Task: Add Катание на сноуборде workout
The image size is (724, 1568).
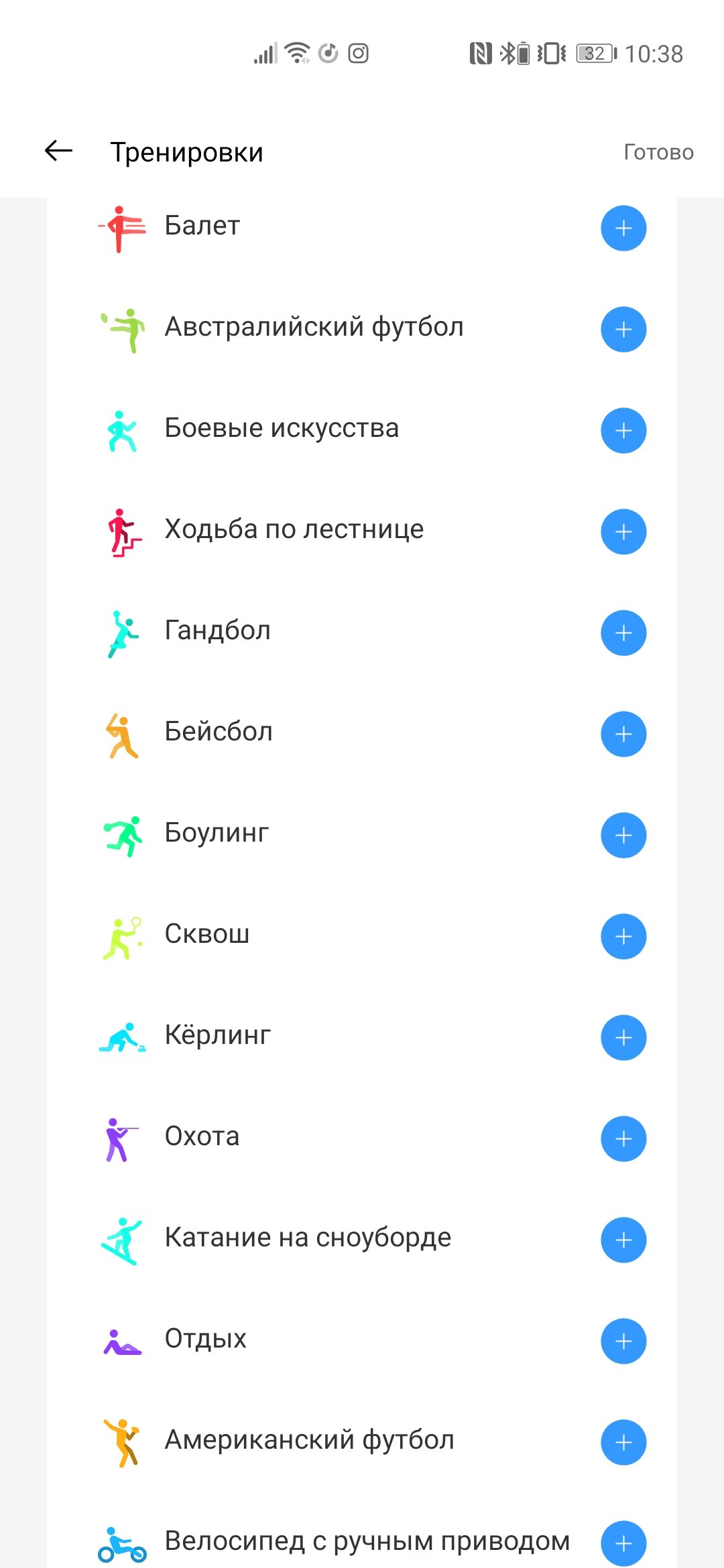Action: coord(623,1240)
